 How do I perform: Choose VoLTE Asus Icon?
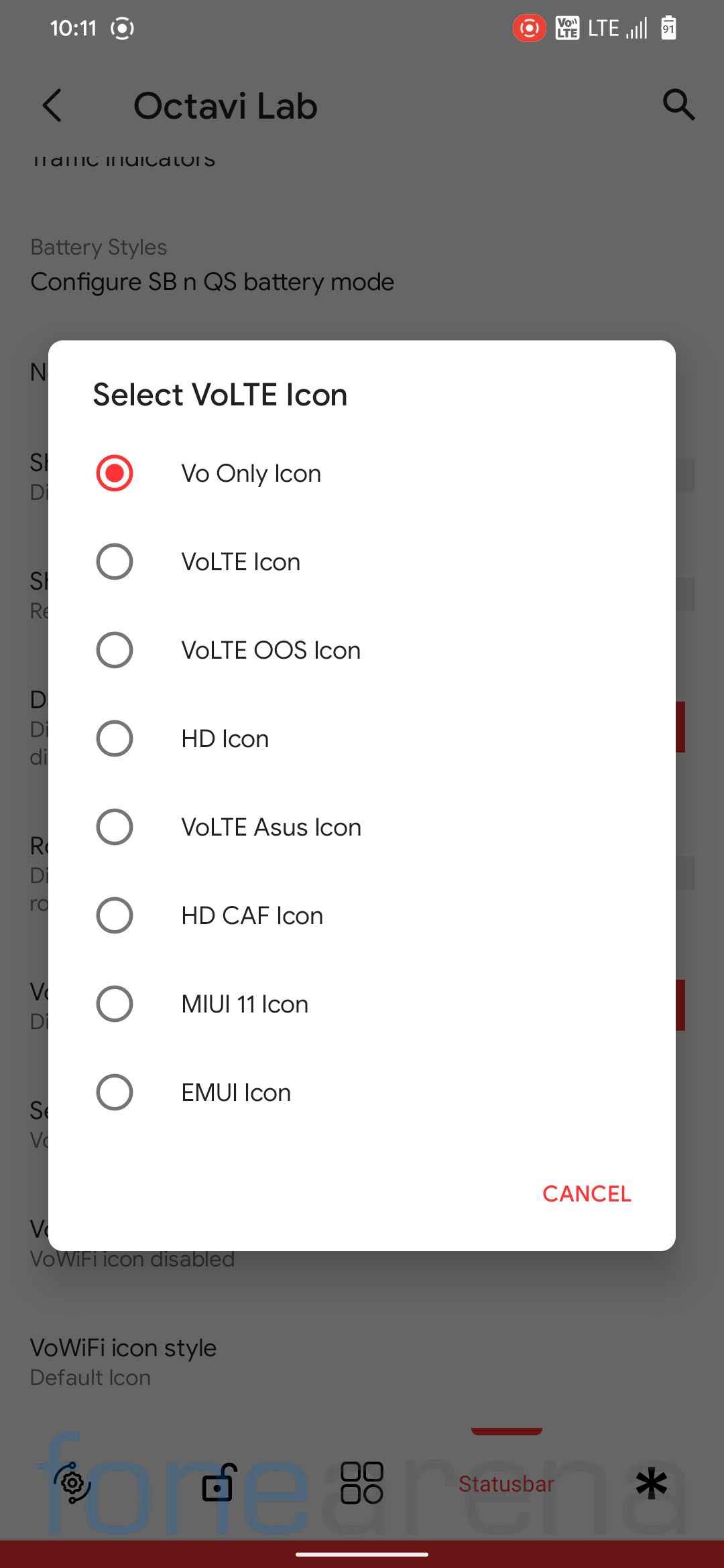pos(362,827)
